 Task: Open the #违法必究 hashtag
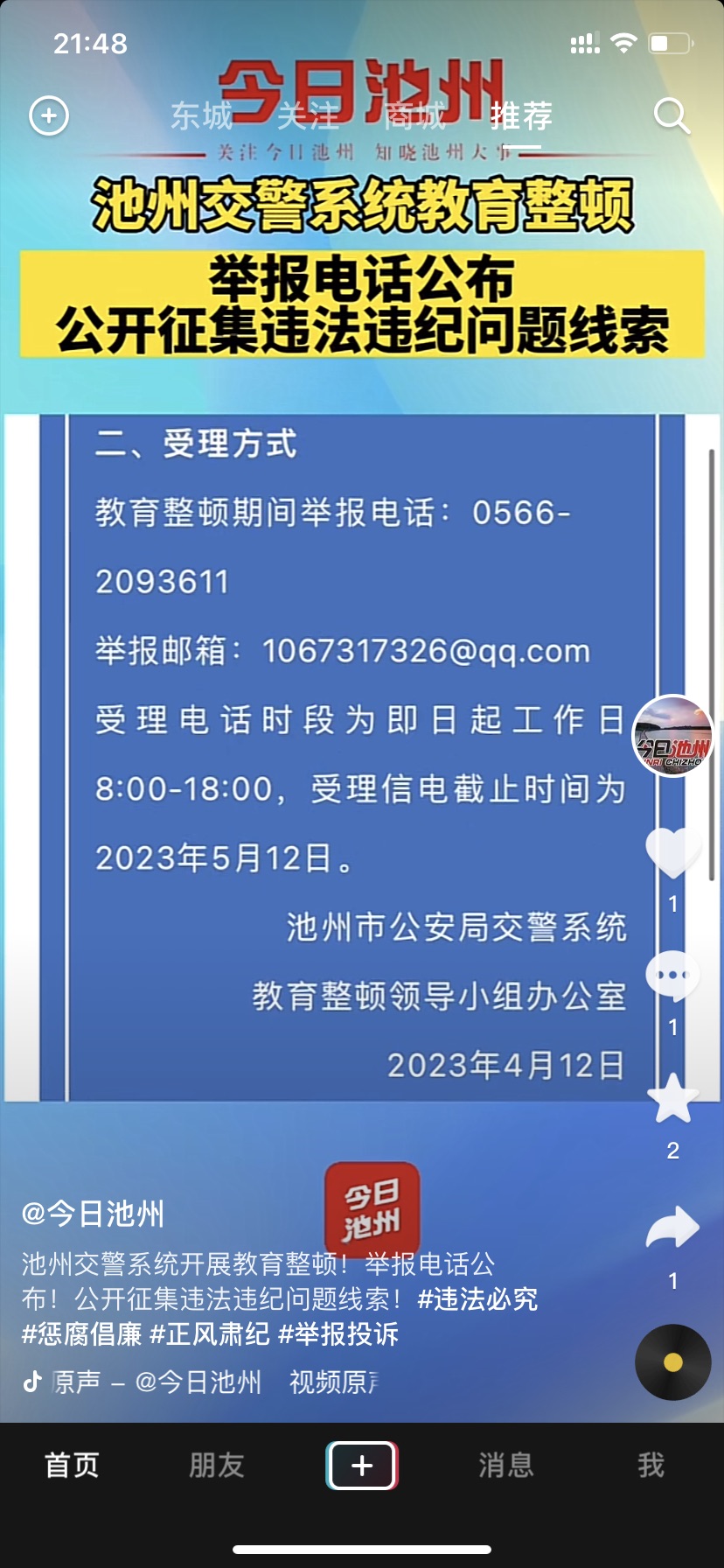tap(477, 1298)
